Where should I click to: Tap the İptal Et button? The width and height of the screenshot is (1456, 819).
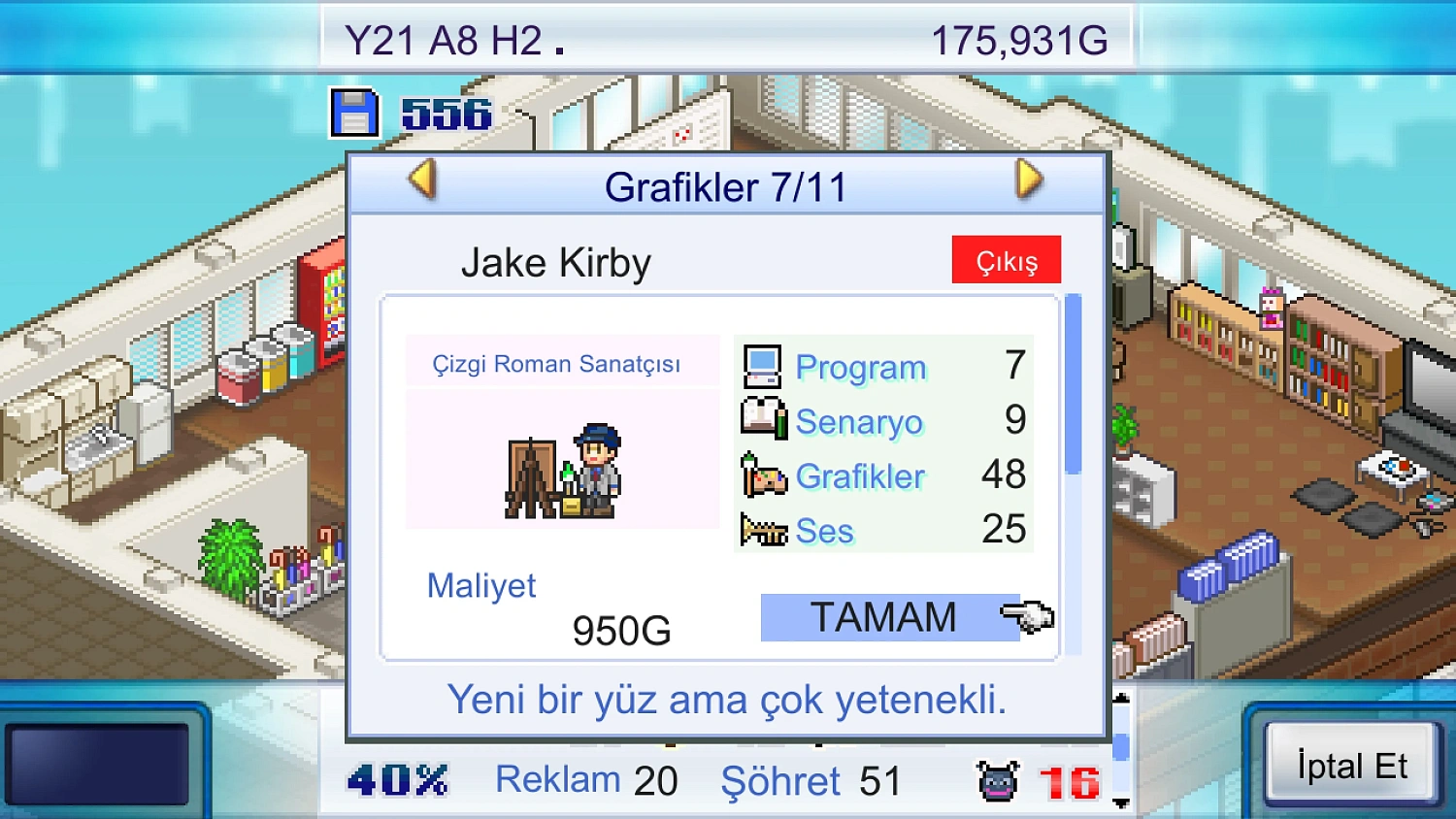[x=1351, y=766]
